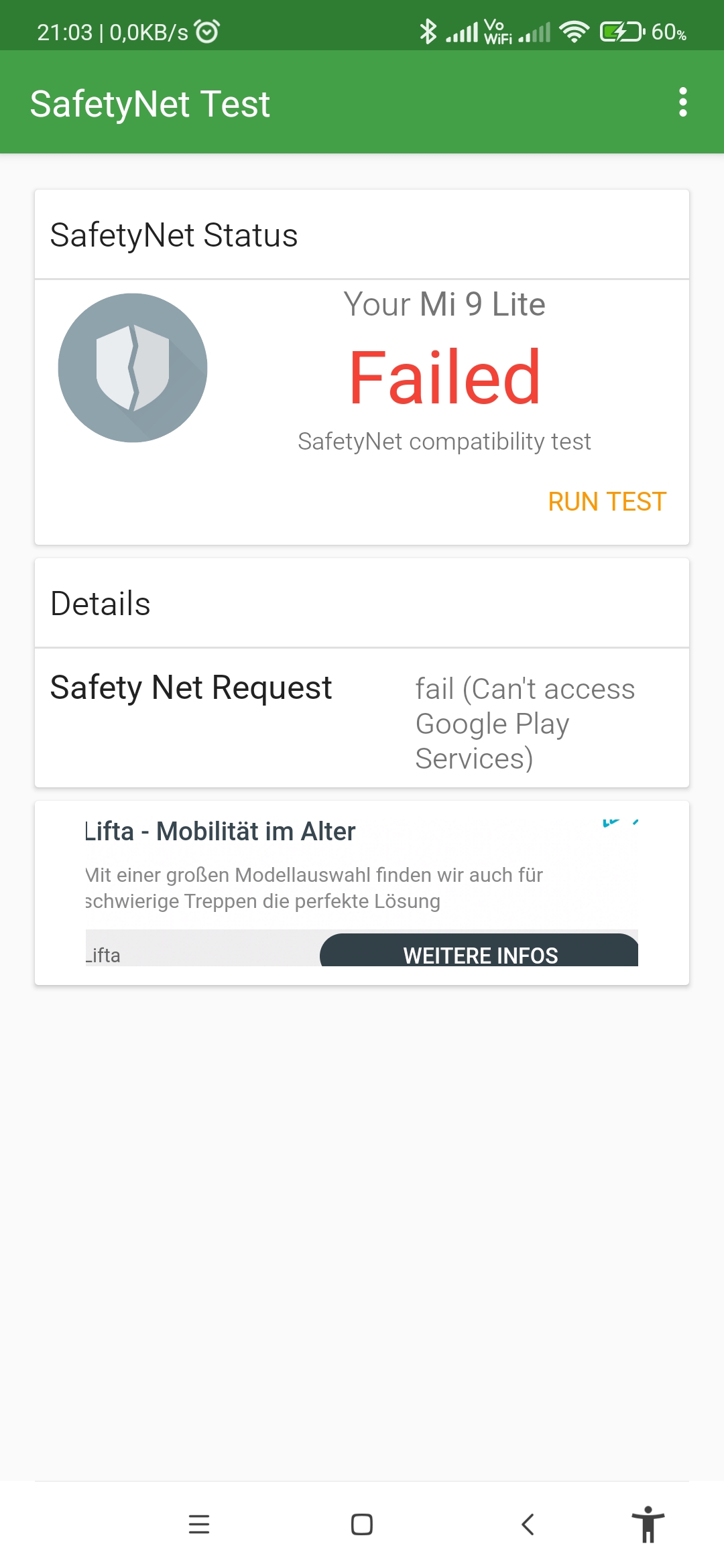Open the overflow menu
The width and height of the screenshot is (724, 1568).
coord(682,103)
